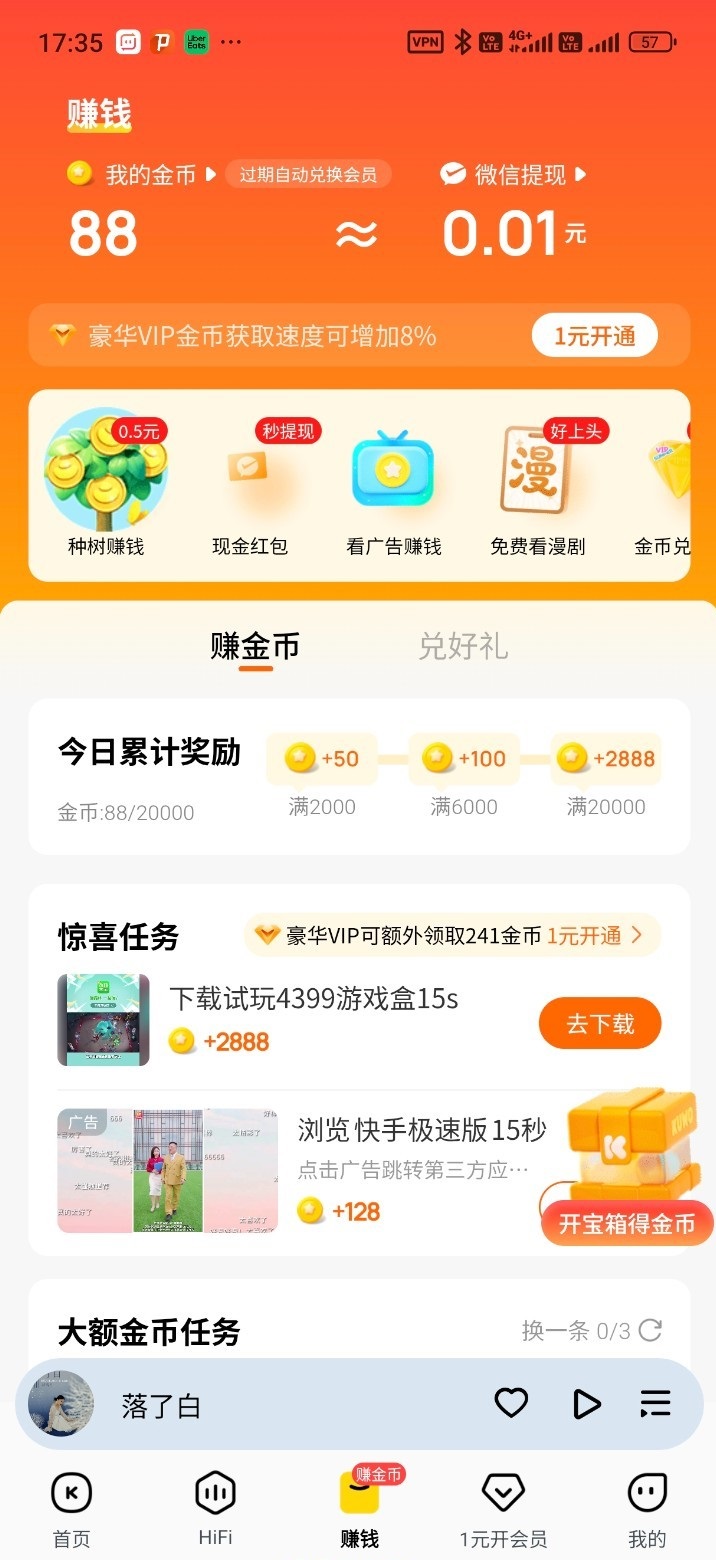Open the playlist queue icon
The image size is (716, 1560).
click(x=655, y=1404)
